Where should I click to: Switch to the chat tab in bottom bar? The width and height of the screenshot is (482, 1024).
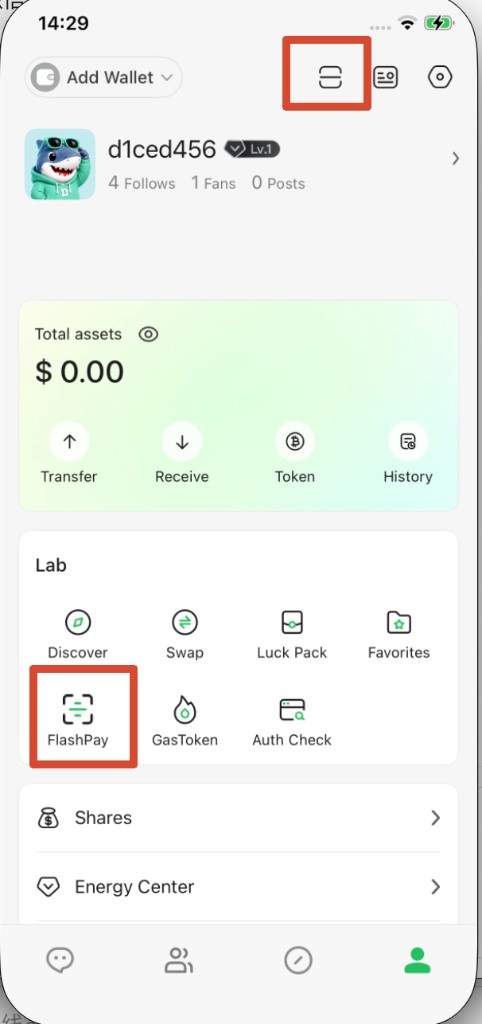(x=60, y=960)
